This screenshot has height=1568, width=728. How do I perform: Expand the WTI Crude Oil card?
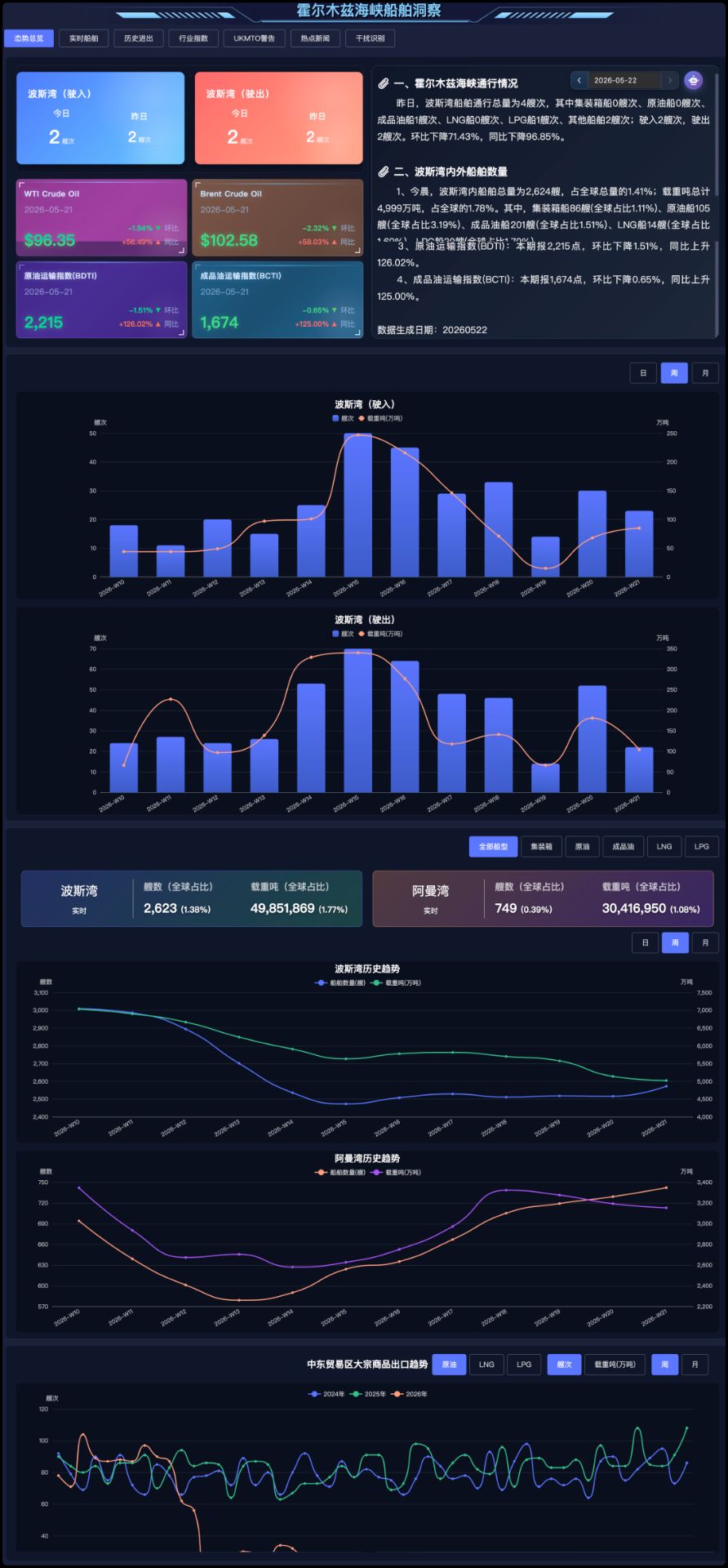(x=102, y=218)
